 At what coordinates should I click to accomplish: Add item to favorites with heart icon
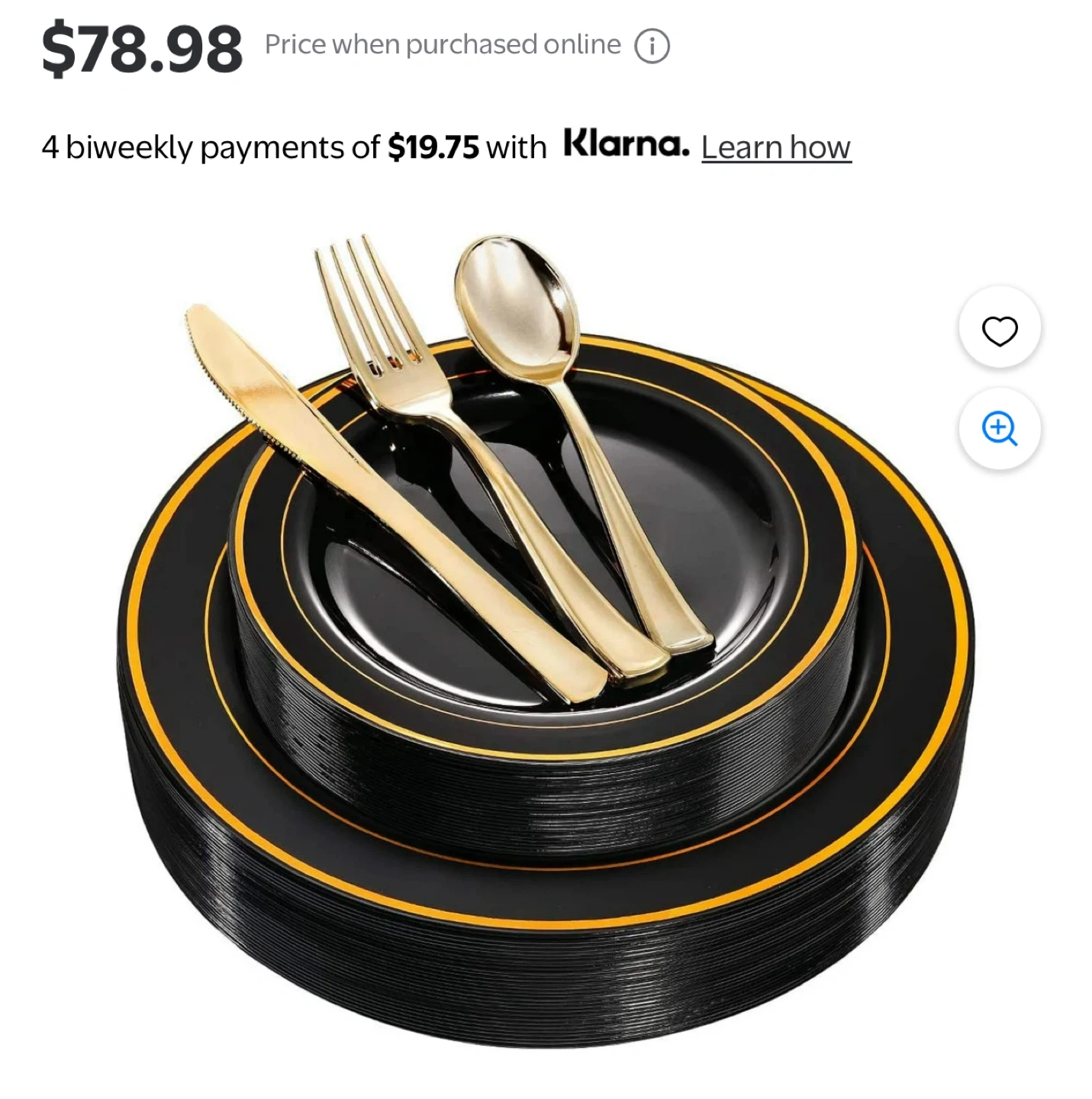(x=1000, y=330)
